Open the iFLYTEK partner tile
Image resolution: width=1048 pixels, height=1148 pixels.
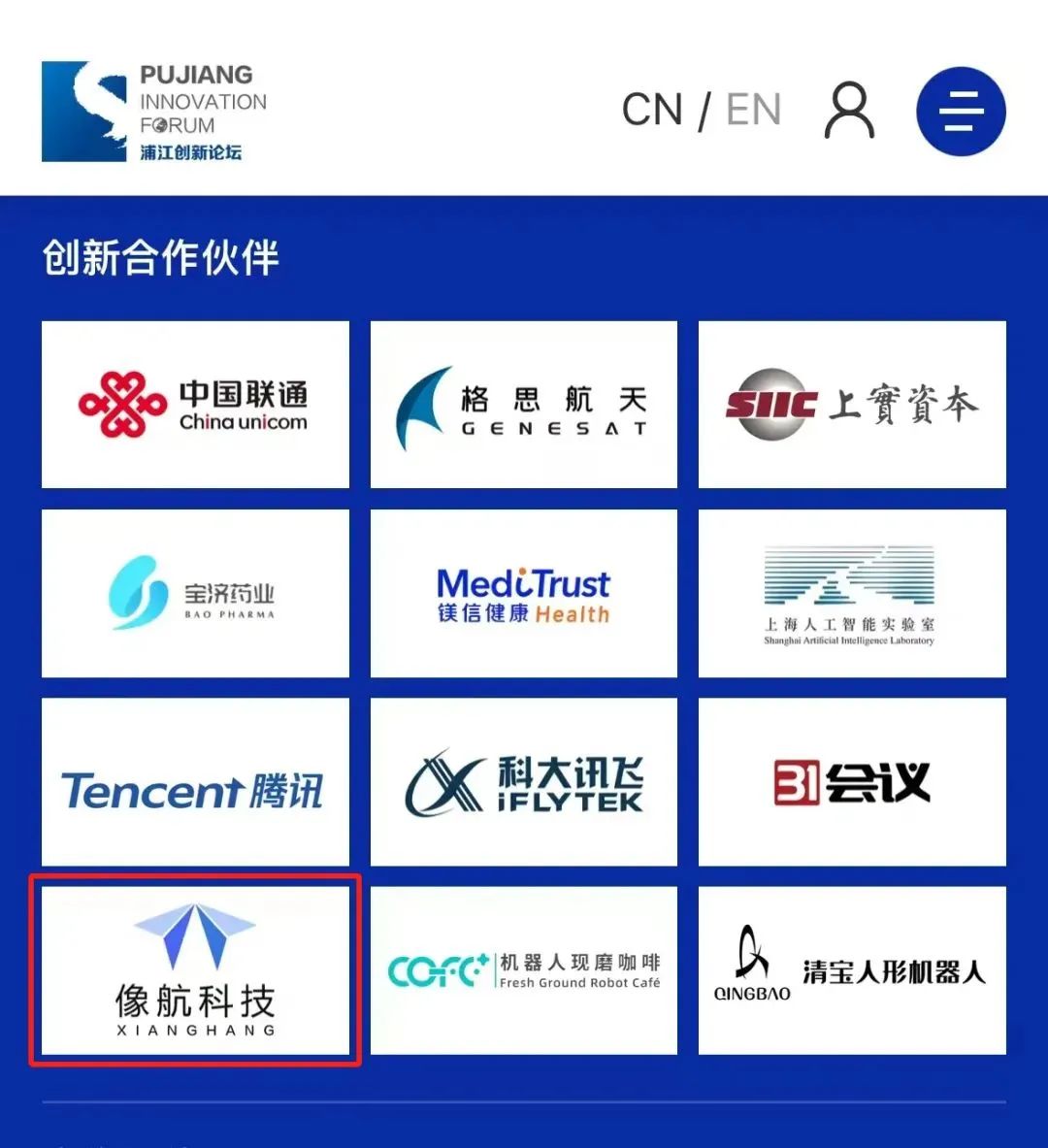[524, 782]
